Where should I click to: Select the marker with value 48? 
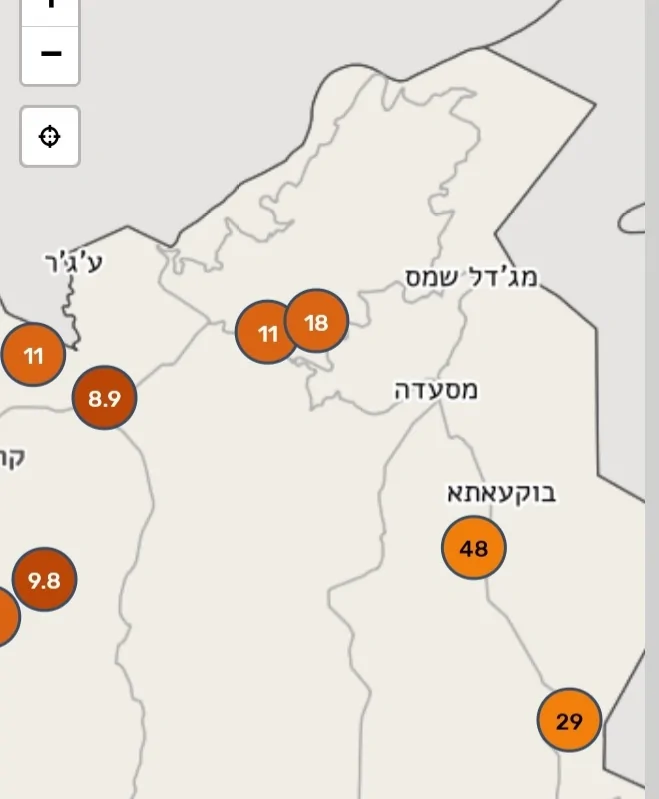point(474,548)
